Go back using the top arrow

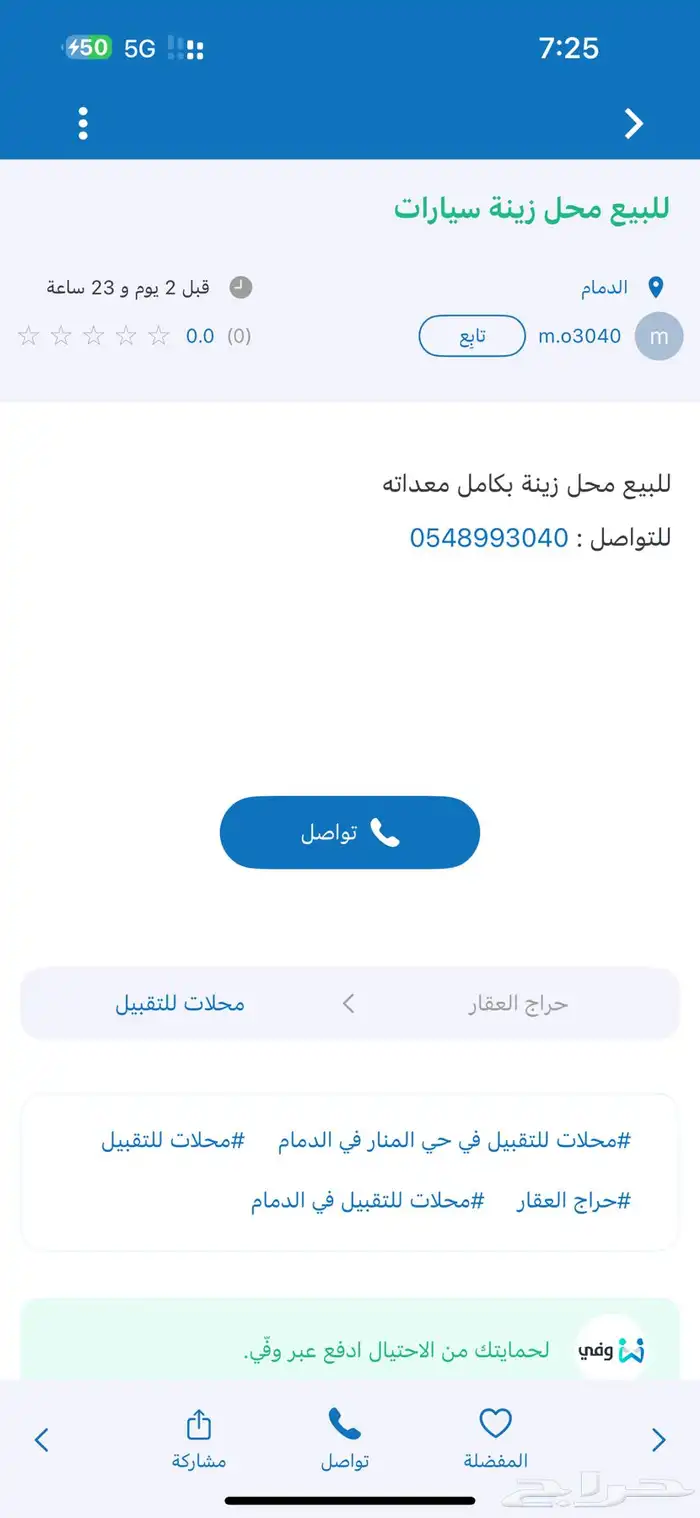633,123
